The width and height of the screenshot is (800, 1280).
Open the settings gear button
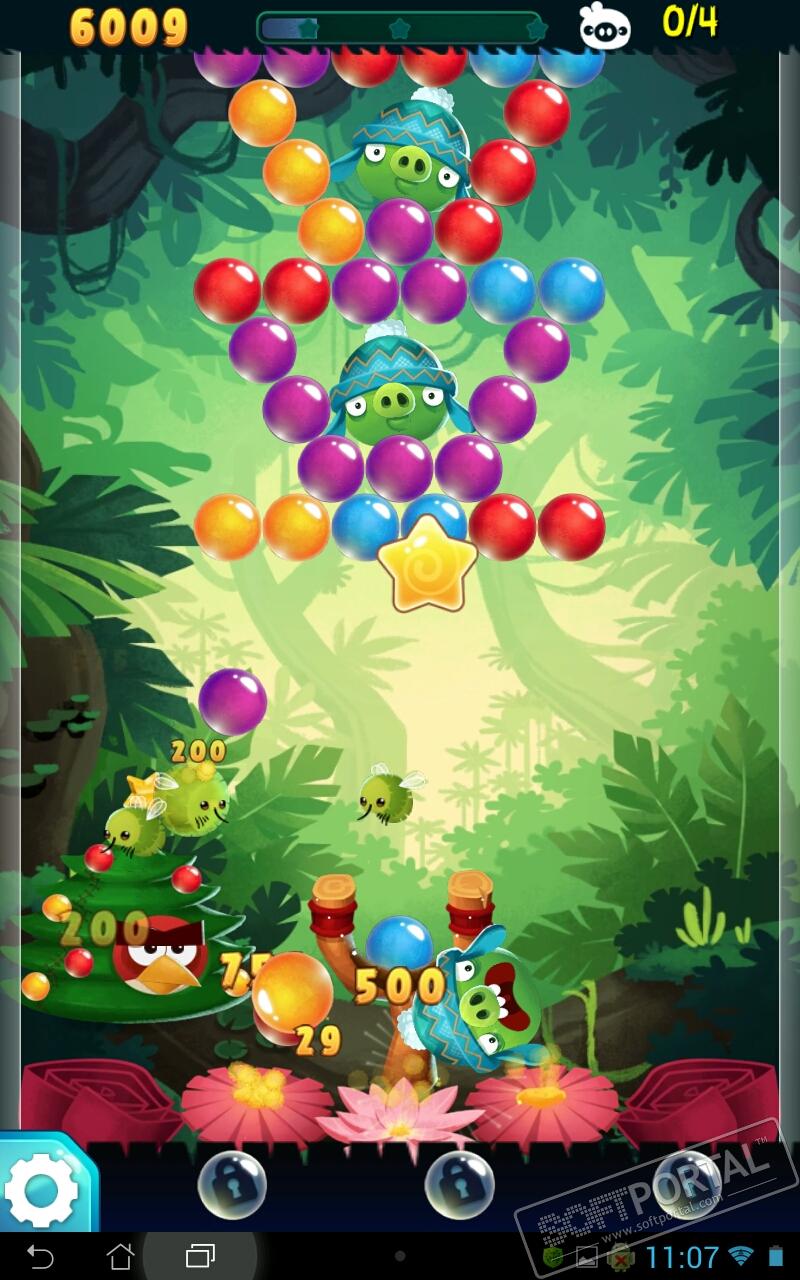point(41,1190)
